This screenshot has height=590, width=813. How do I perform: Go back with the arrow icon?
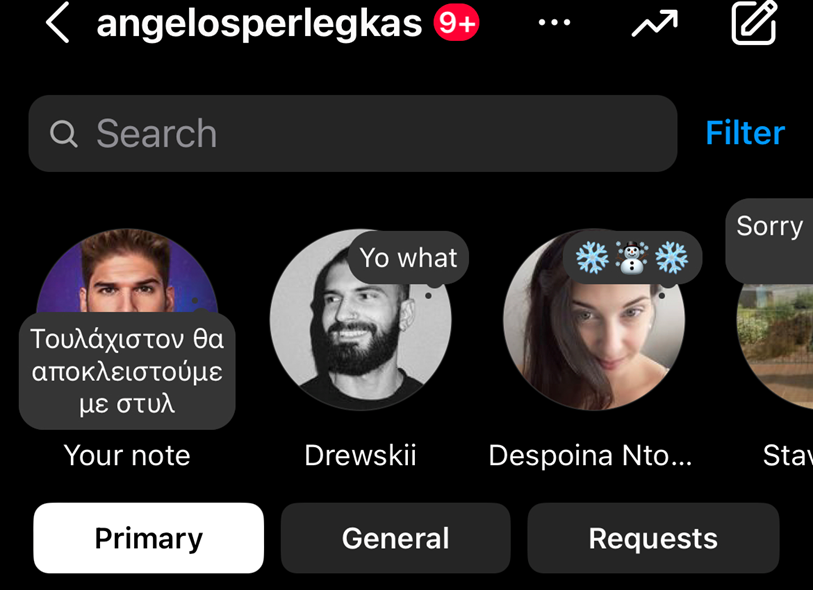pyautogui.click(x=58, y=23)
